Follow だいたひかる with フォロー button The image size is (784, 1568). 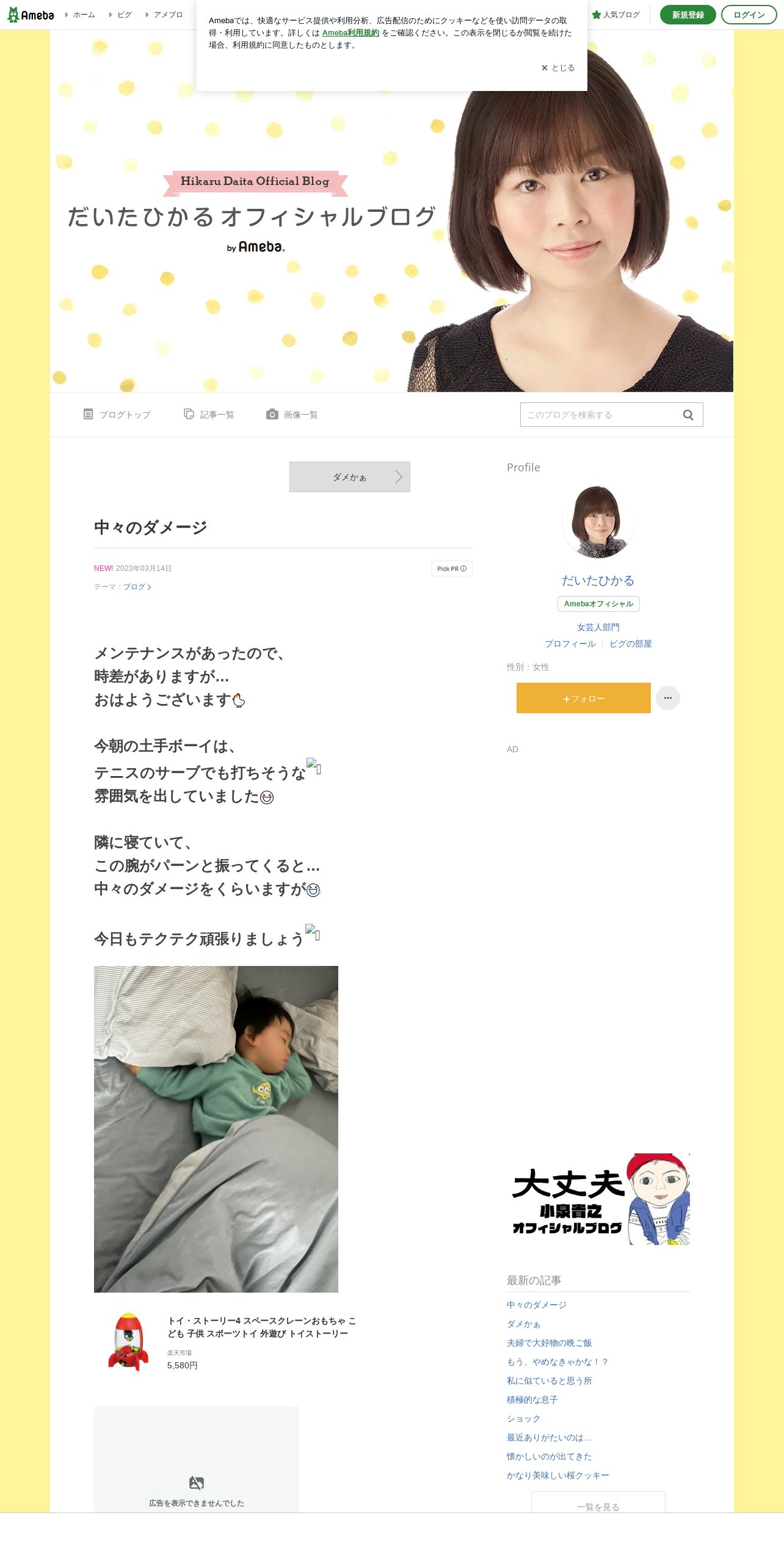(584, 698)
